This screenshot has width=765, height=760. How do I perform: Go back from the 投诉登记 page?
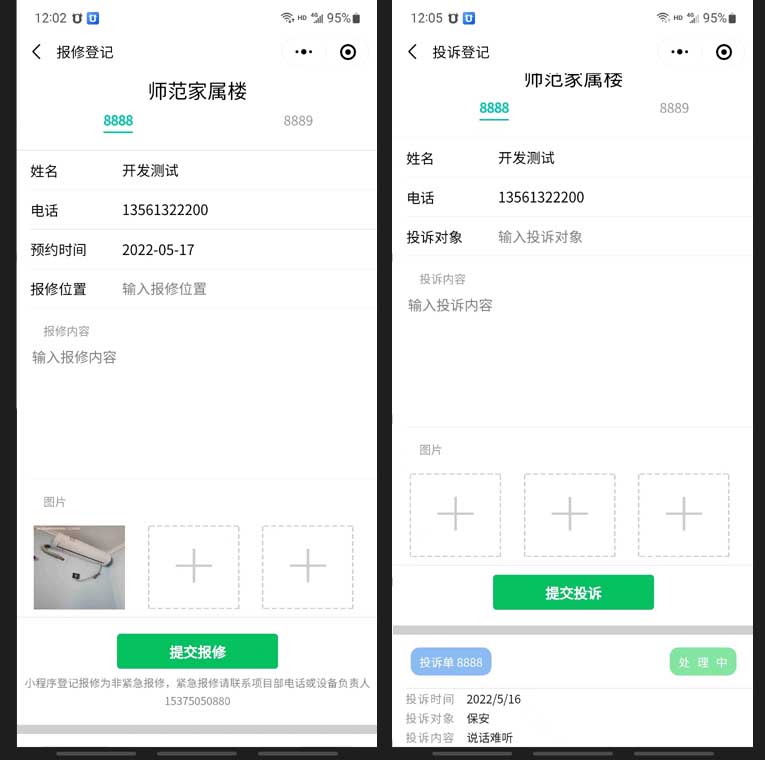click(x=412, y=52)
